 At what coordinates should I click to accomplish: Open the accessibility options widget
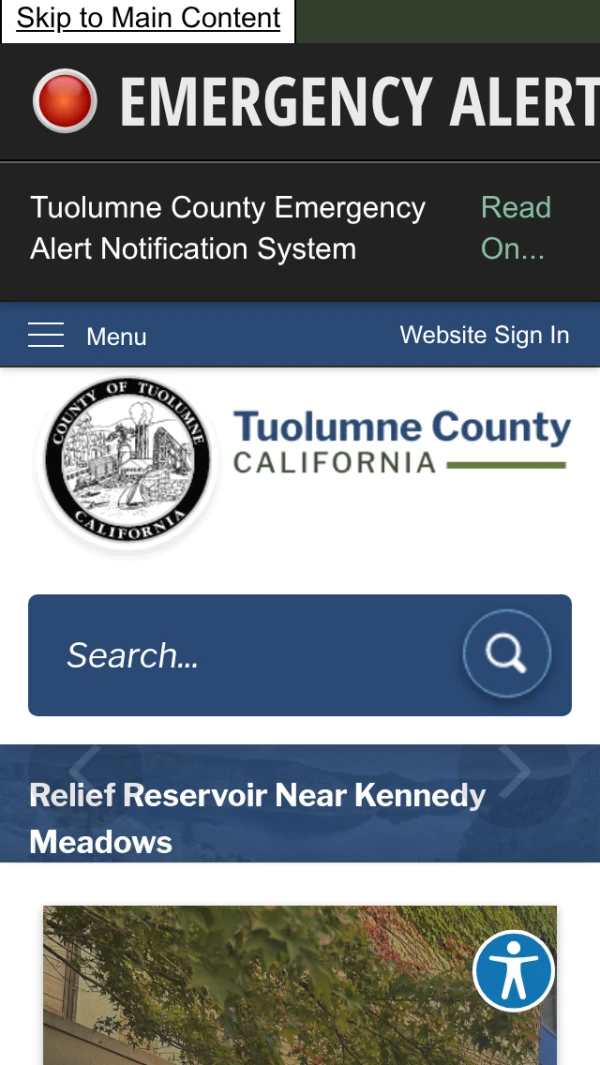pyautogui.click(x=514, y=971)
